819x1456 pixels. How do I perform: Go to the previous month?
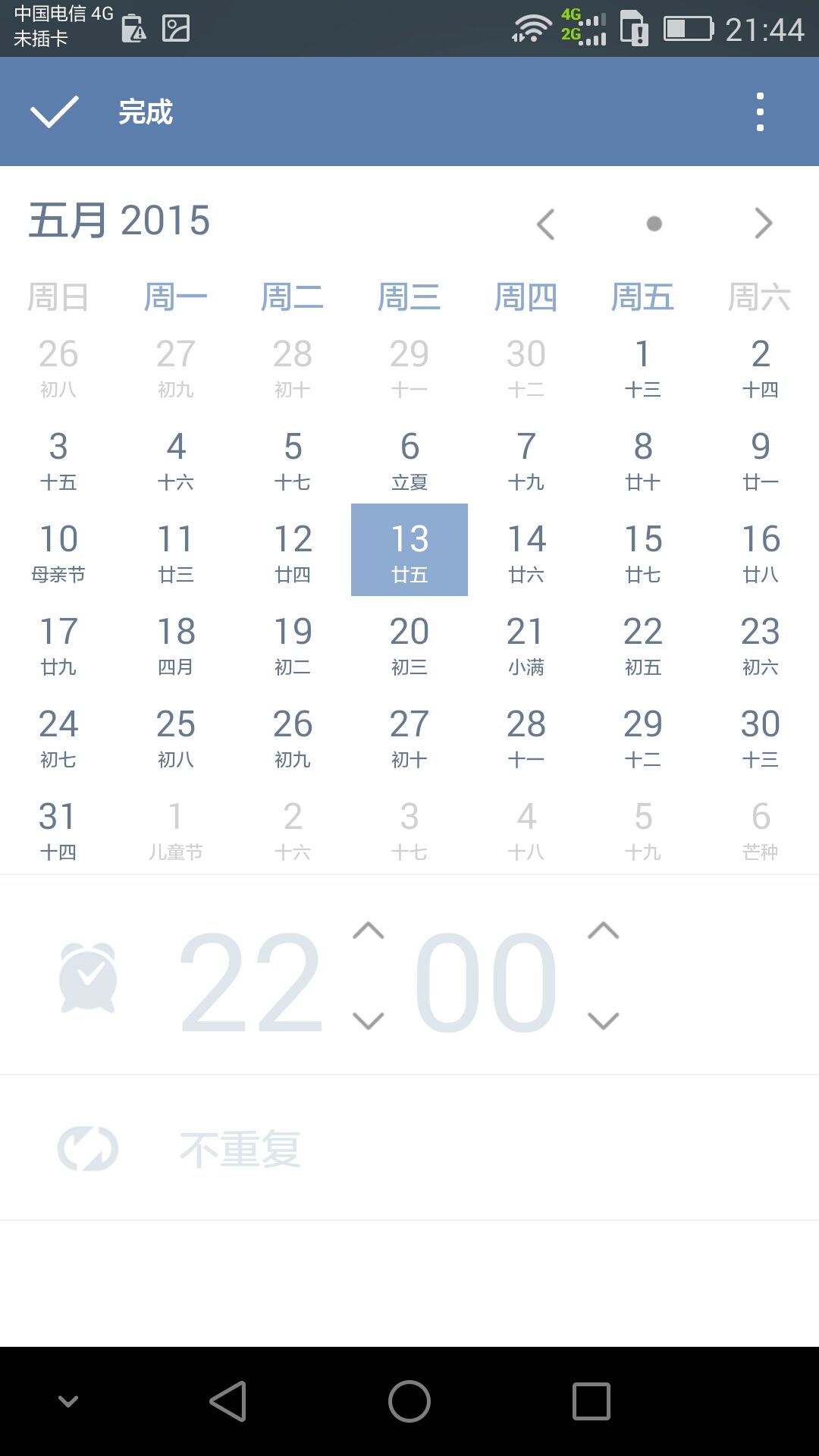pyautogui.click(x=546, y=224)
